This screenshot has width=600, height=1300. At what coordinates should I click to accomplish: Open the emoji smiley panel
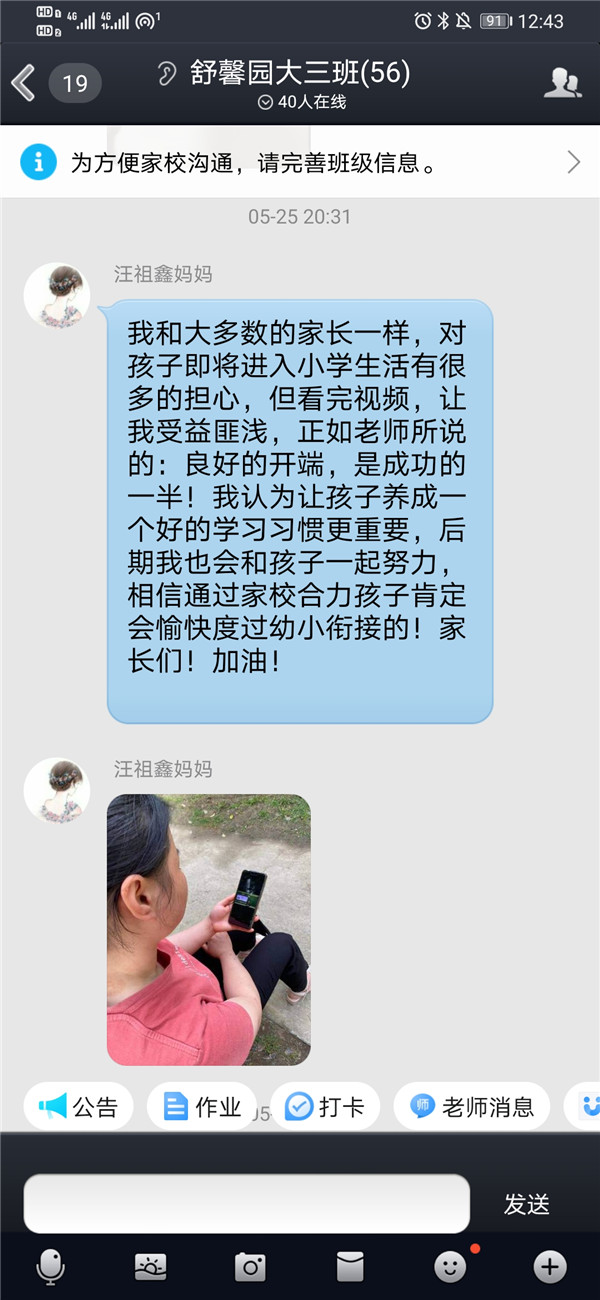point(450,1267)
